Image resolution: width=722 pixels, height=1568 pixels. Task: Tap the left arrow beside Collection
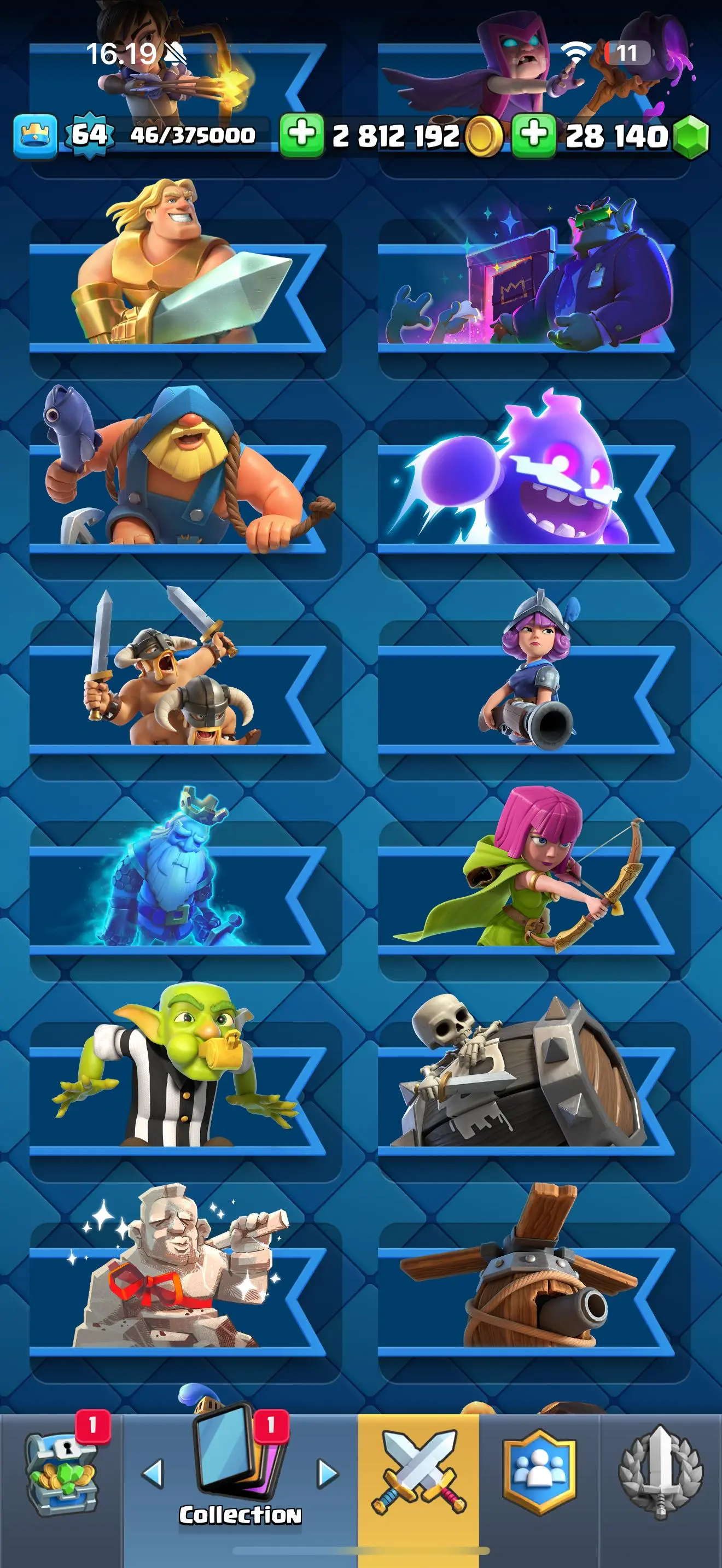(x=153, y=1473)
